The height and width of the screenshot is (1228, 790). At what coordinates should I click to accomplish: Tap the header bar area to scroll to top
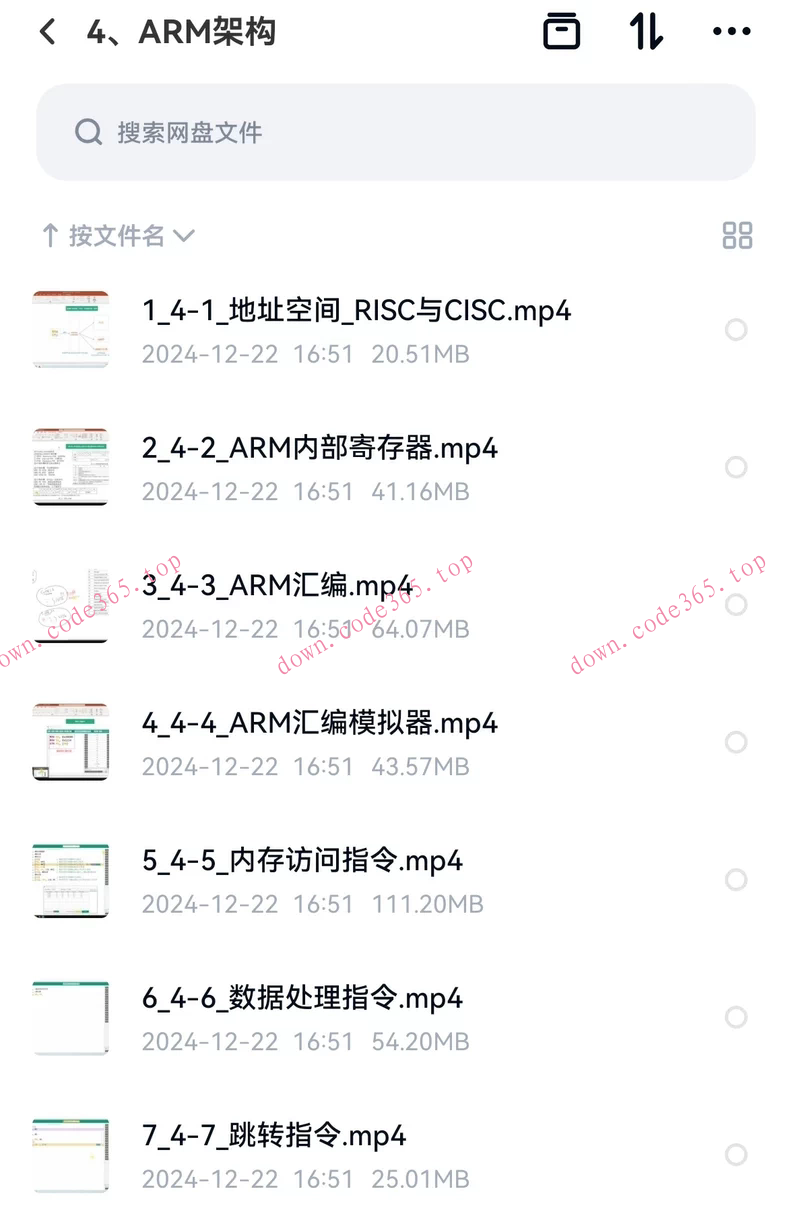(x=395, y=31)
